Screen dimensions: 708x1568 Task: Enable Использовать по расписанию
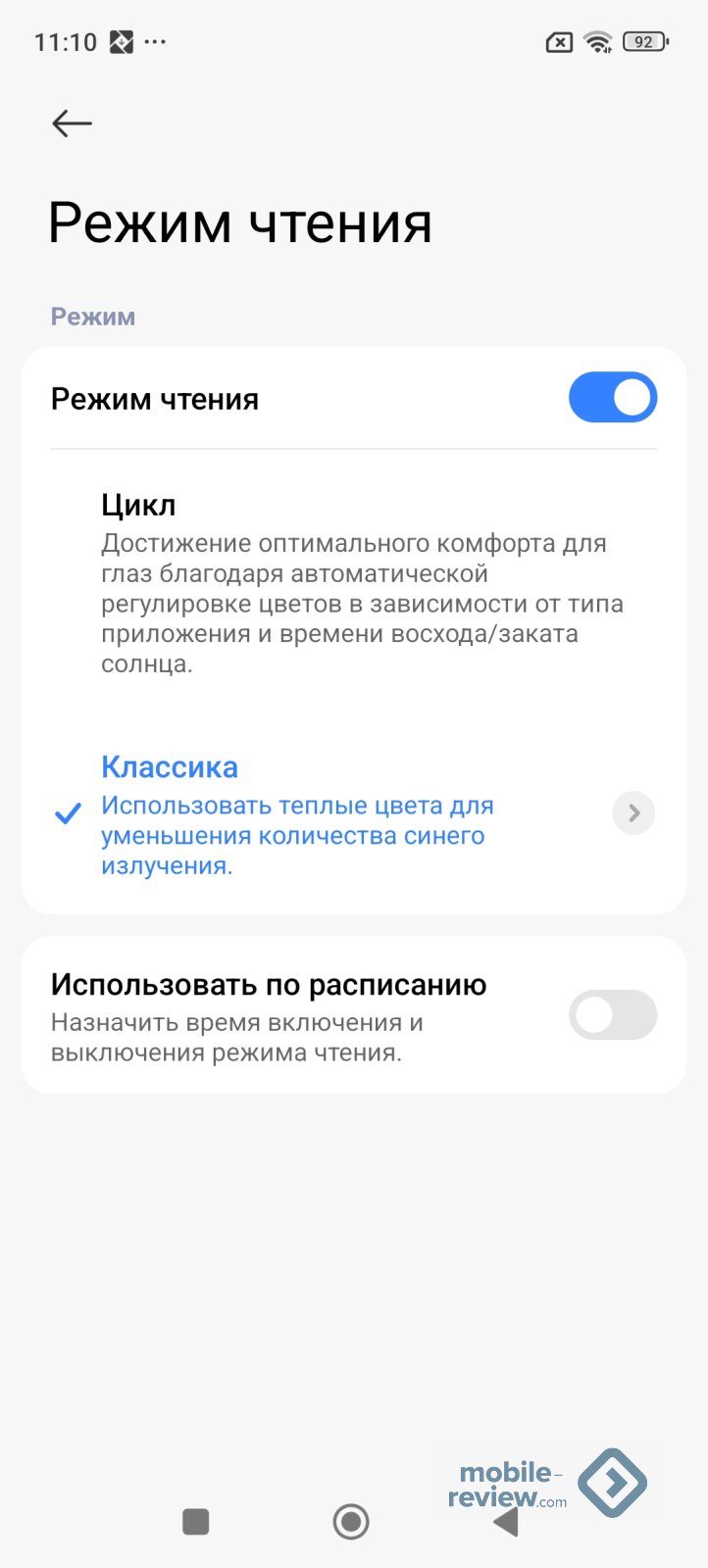tap(612, 1015)
